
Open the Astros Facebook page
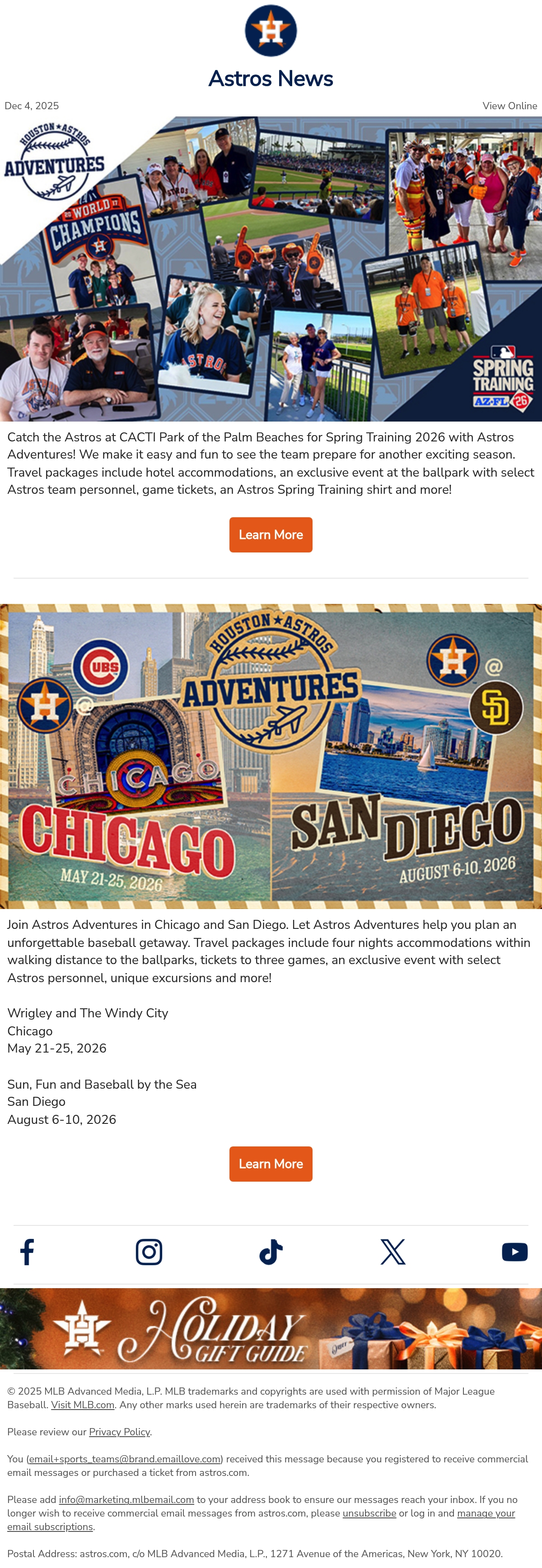point(27,1252)
